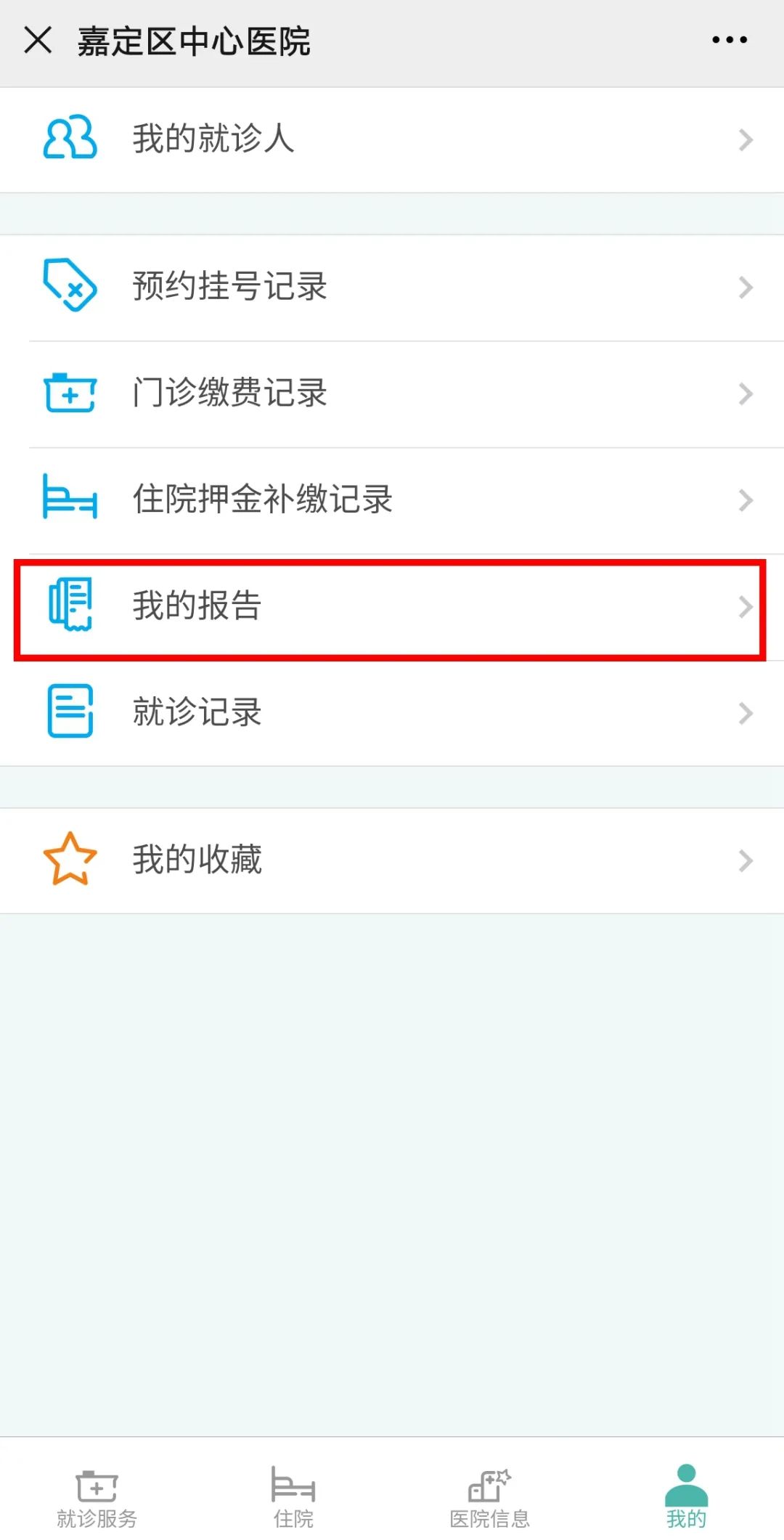Open 门诊缴费记录
This screenshot has width=784, height=1540.
pyautogui.click(x=392, y=394)
